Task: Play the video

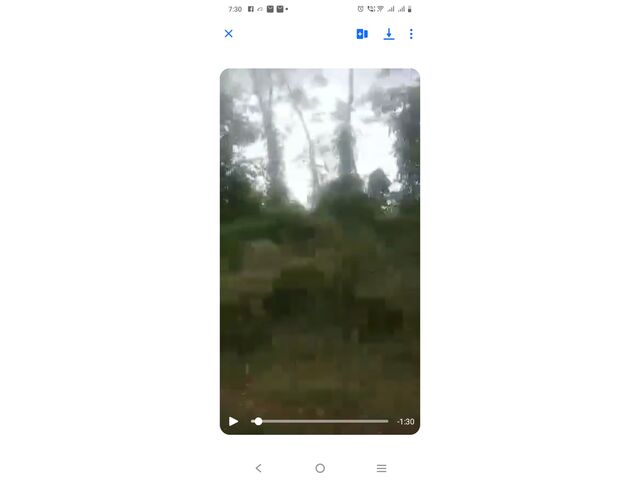Action: pos(233,421)
